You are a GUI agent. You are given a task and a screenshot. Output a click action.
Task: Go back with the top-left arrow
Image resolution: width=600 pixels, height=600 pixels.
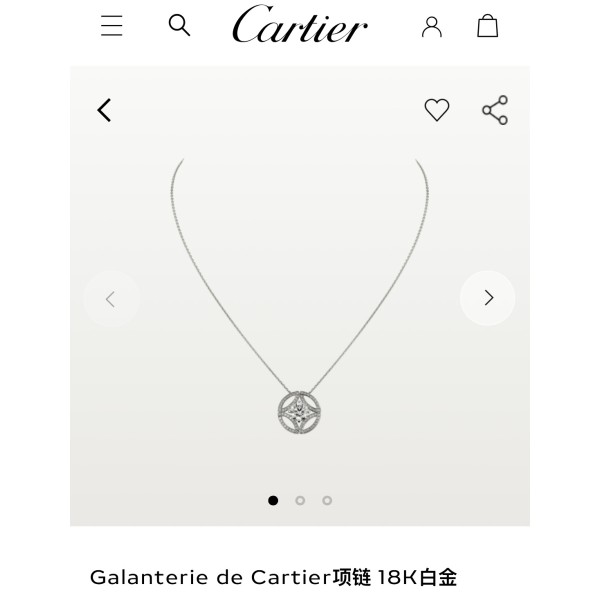104,110
